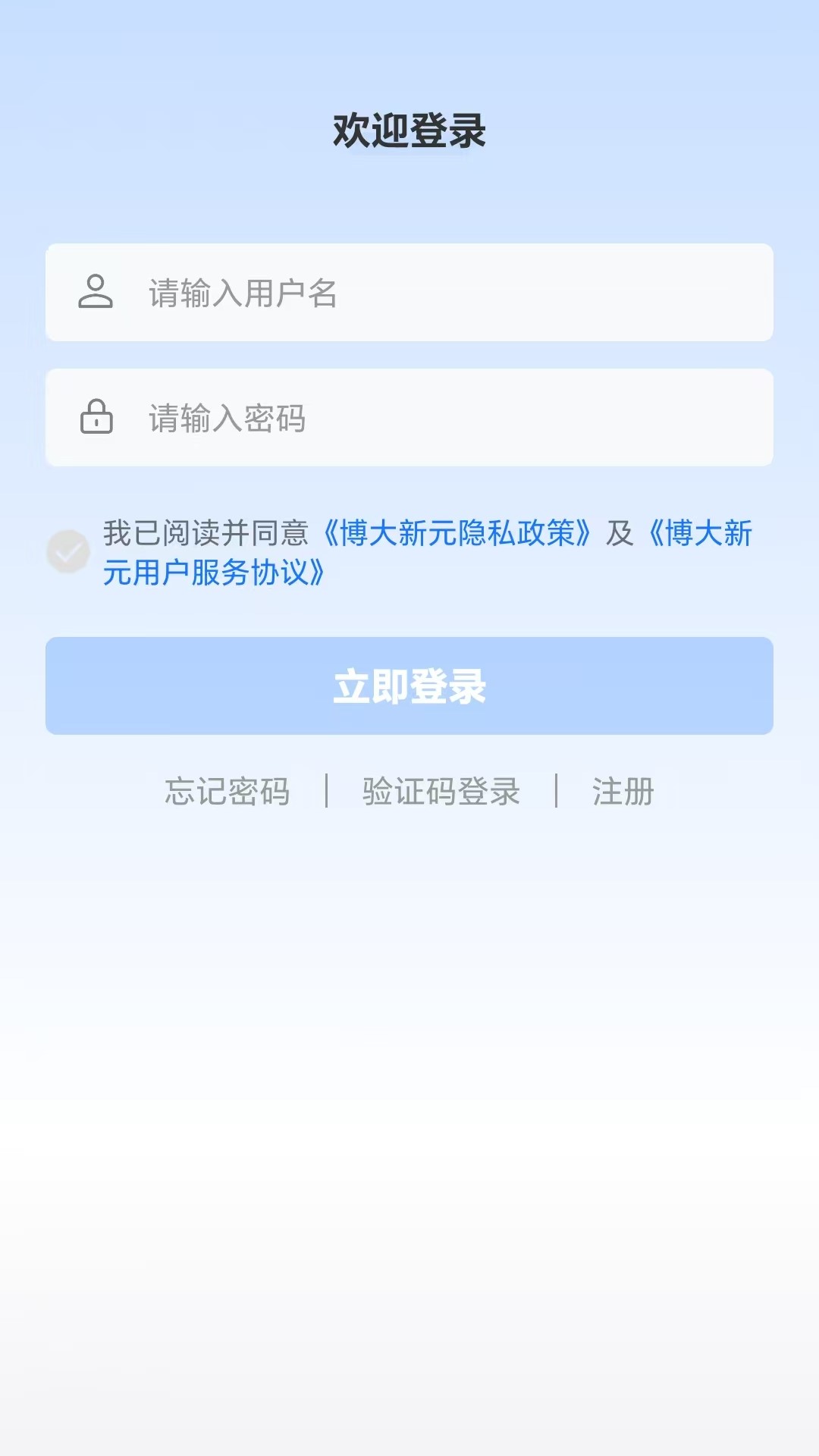Select 注册 to register an account
The width and height of the screenshot is (819, 1456).
pos(623,793)
